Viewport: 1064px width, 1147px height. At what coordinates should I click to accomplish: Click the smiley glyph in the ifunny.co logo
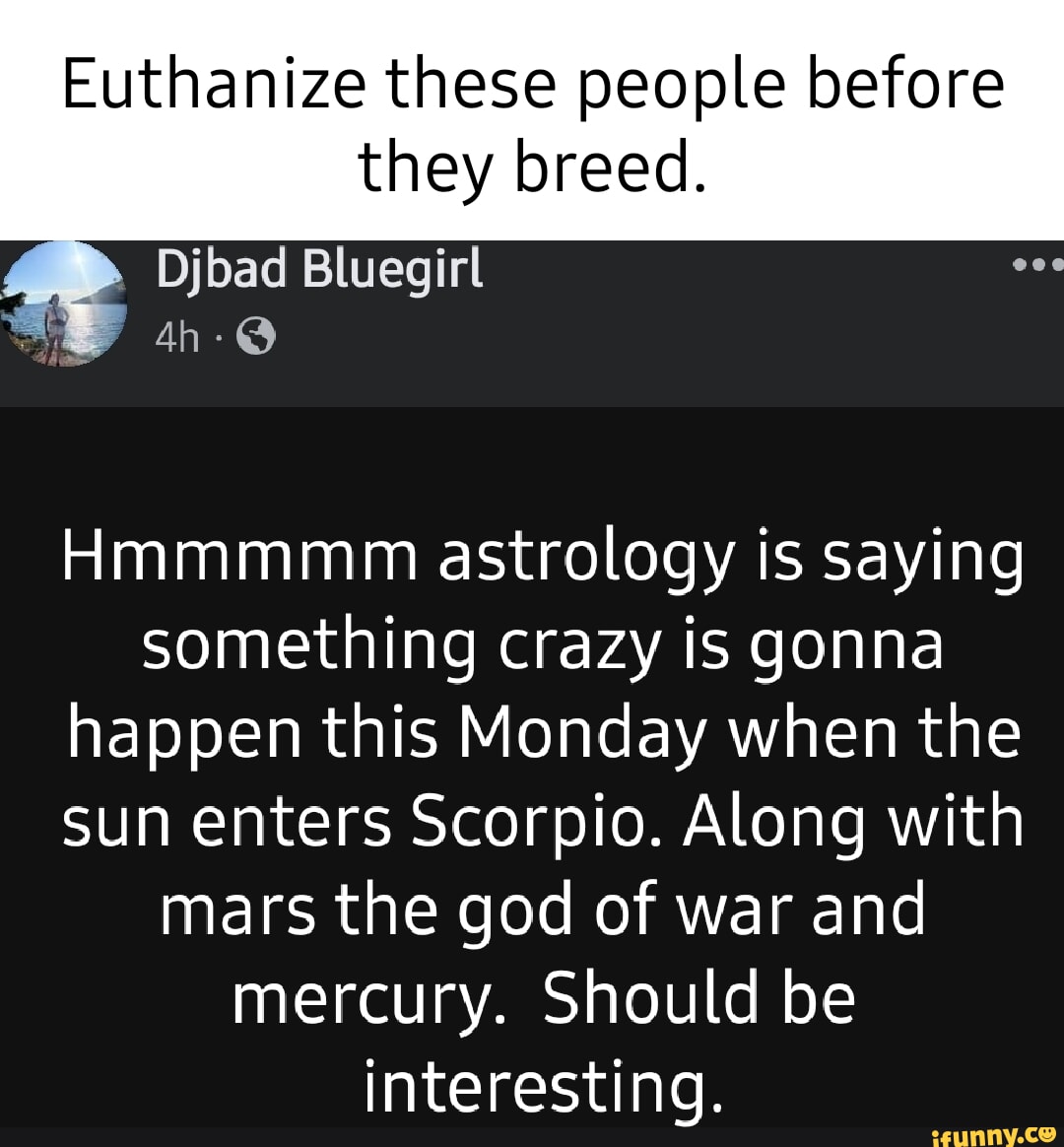[1047, 1133]
